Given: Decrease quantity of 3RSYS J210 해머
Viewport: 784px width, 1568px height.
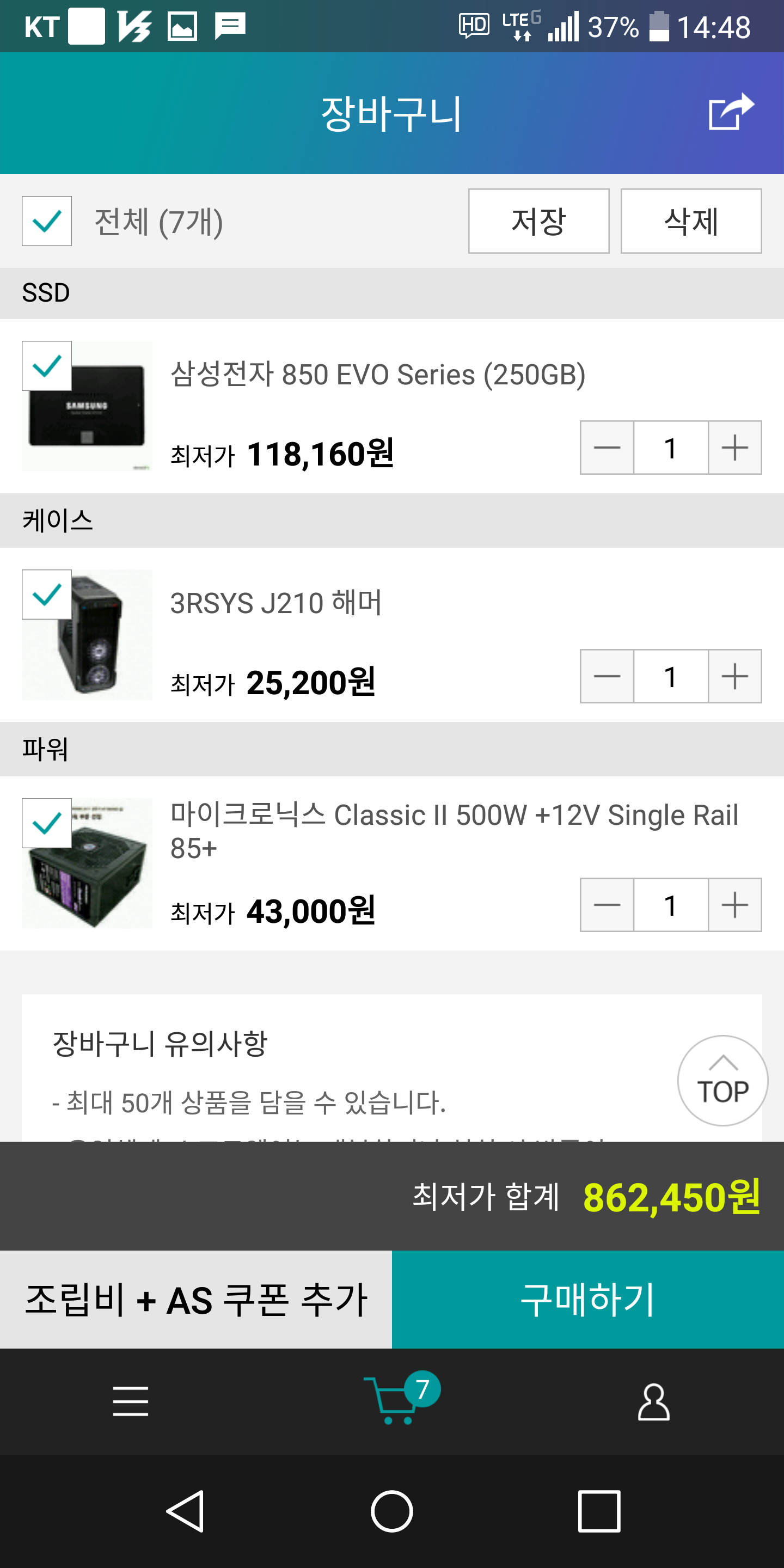Looking at the screenshot, I should tap(607, 676).
